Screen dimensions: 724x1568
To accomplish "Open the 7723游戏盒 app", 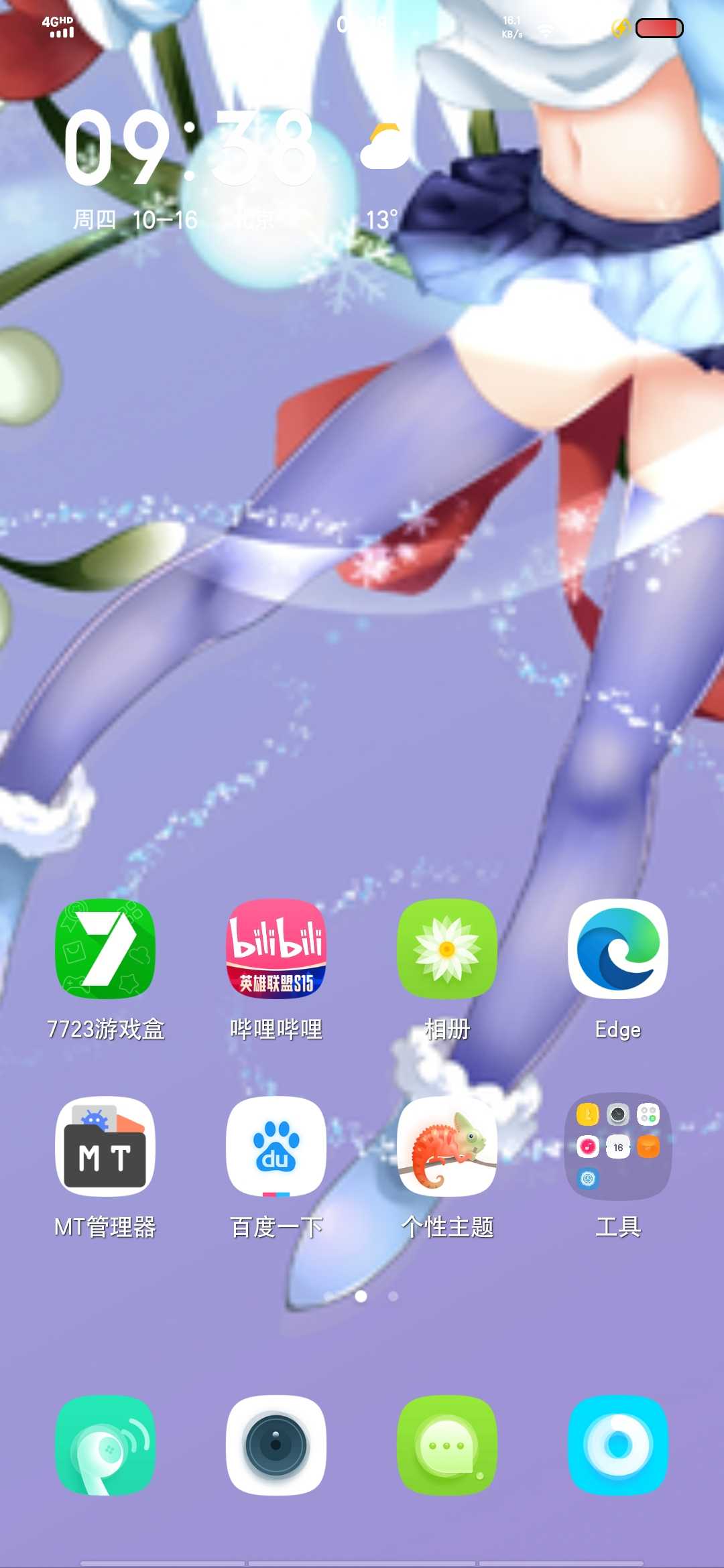I will pyautogui.click(x=105, y=949).
